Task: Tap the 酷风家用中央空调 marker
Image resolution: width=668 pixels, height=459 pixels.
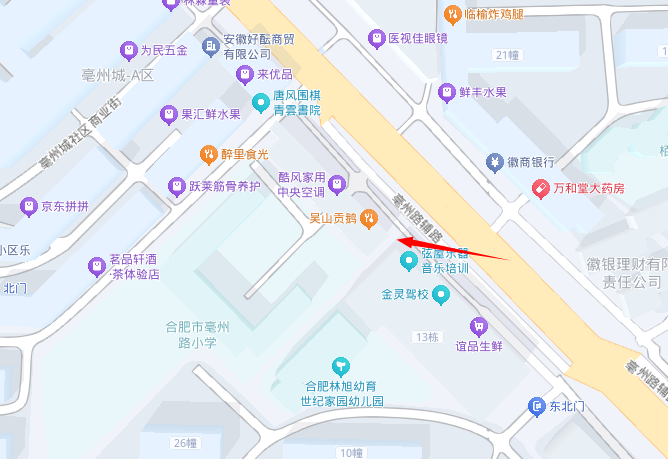Action: 337,184
